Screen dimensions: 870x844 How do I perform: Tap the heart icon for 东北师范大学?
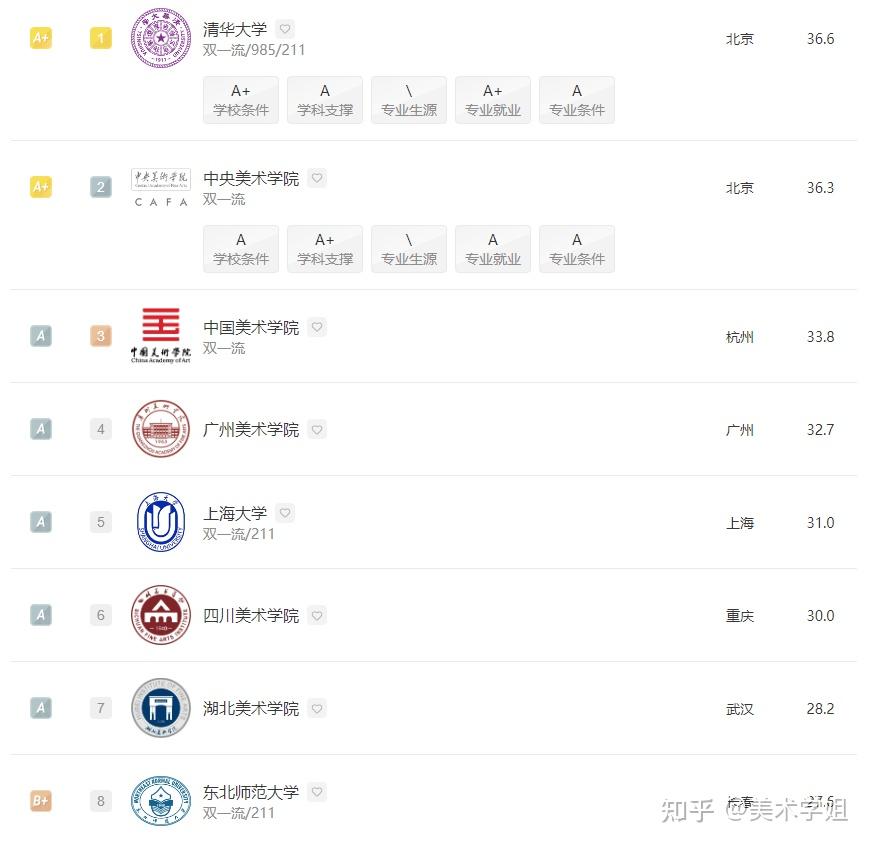[317, 792]
